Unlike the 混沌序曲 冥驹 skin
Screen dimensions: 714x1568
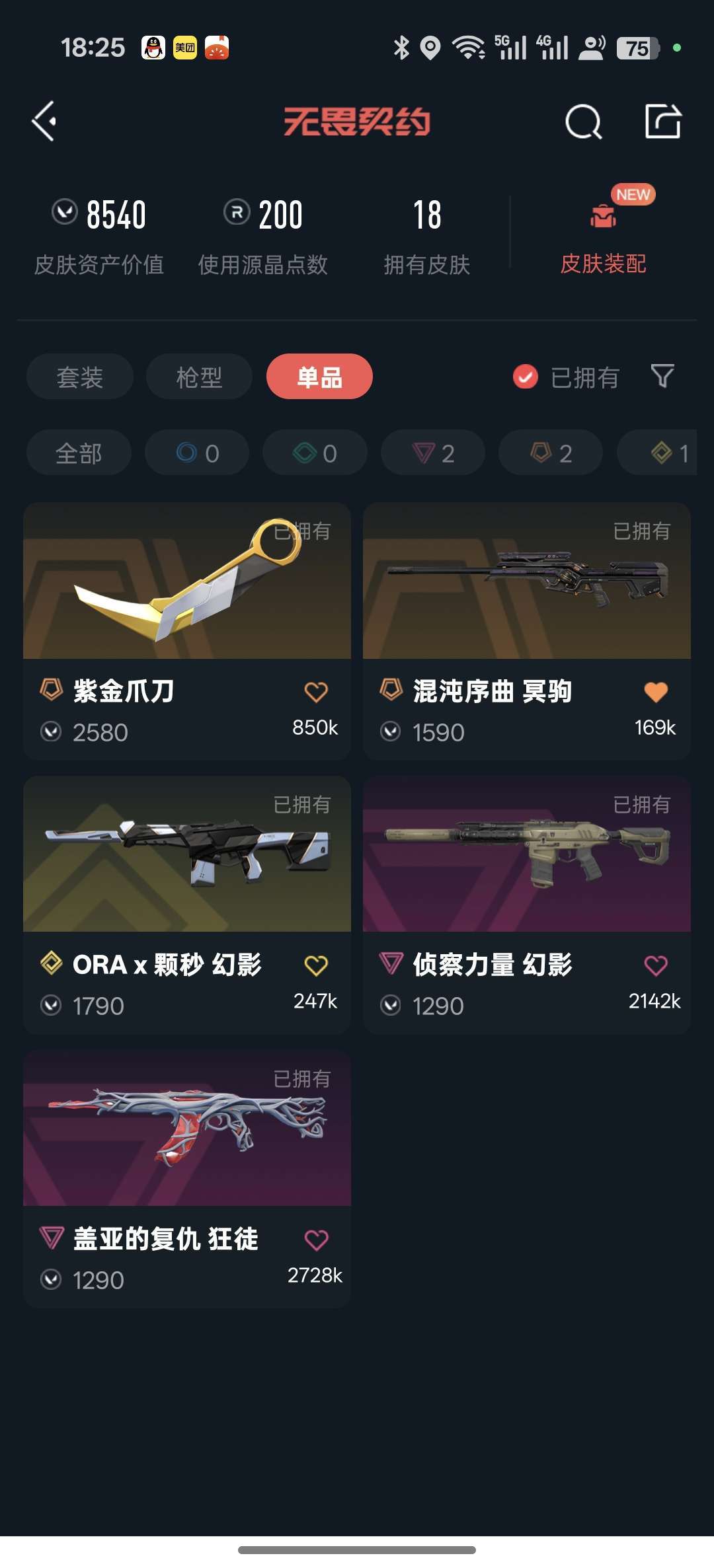click(x=656, y=692)
